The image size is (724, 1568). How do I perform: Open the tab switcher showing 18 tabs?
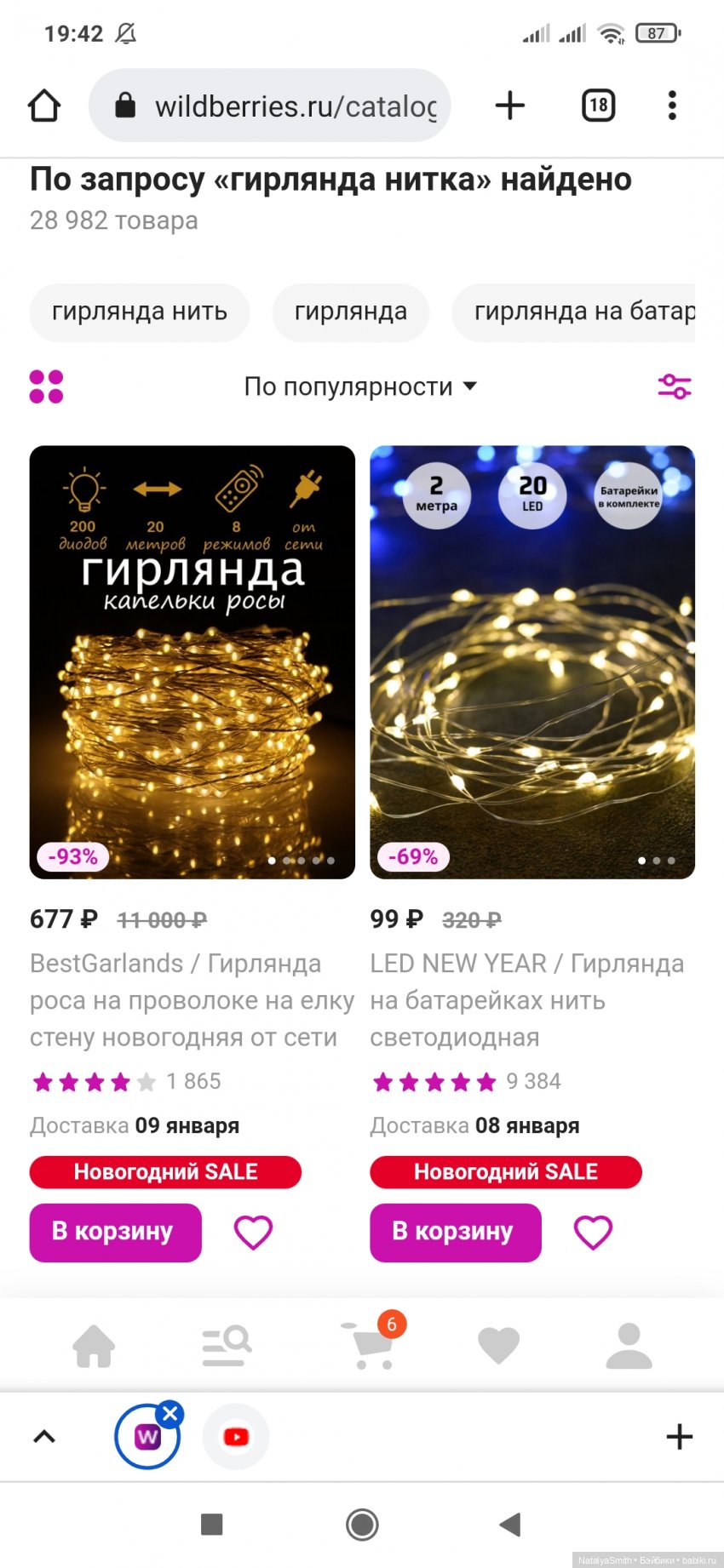pos(598,106)
